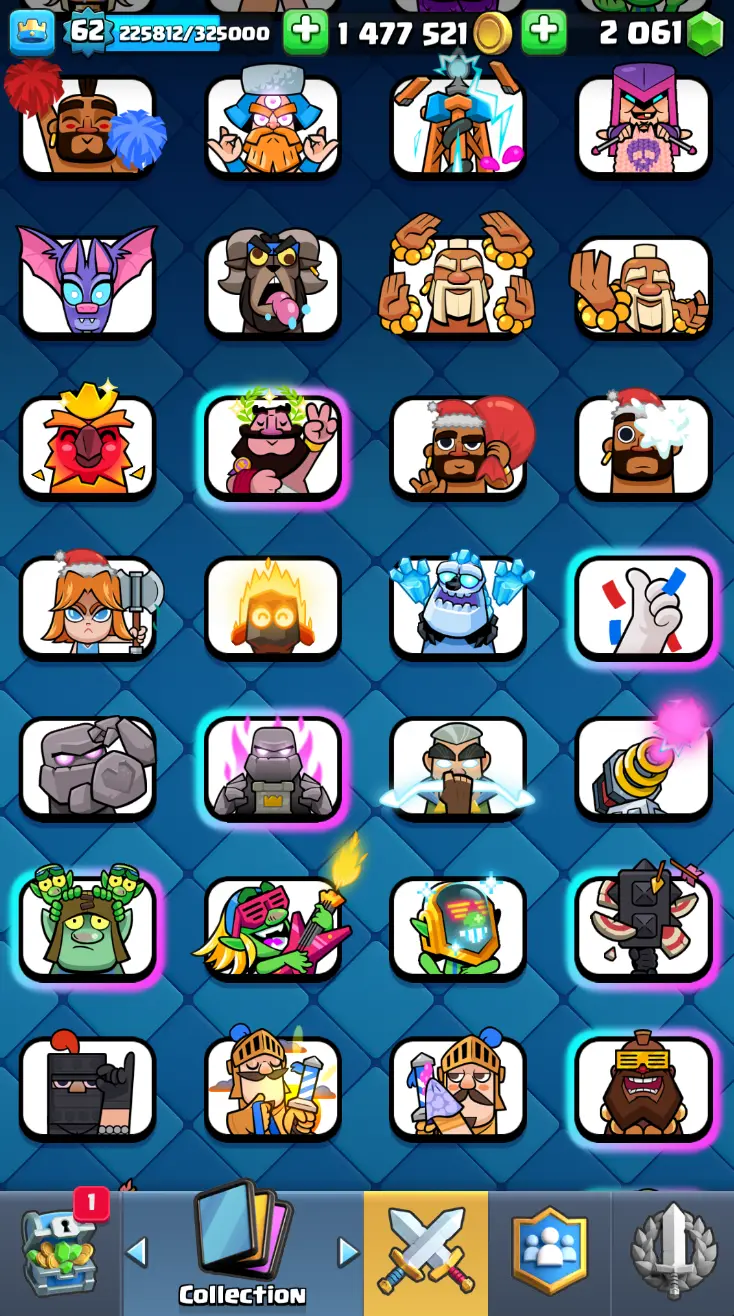Viewport: 734px width, 1316px height.
Task: Pick the flaming fire spirit emote
Action: coord(272,607)
